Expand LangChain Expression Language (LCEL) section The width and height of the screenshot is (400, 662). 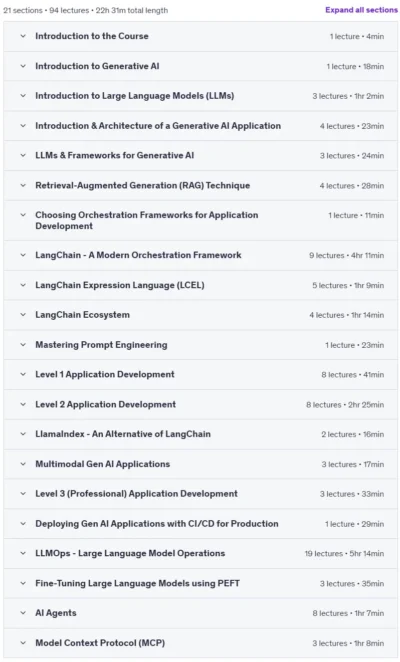(x=201, y=285)
